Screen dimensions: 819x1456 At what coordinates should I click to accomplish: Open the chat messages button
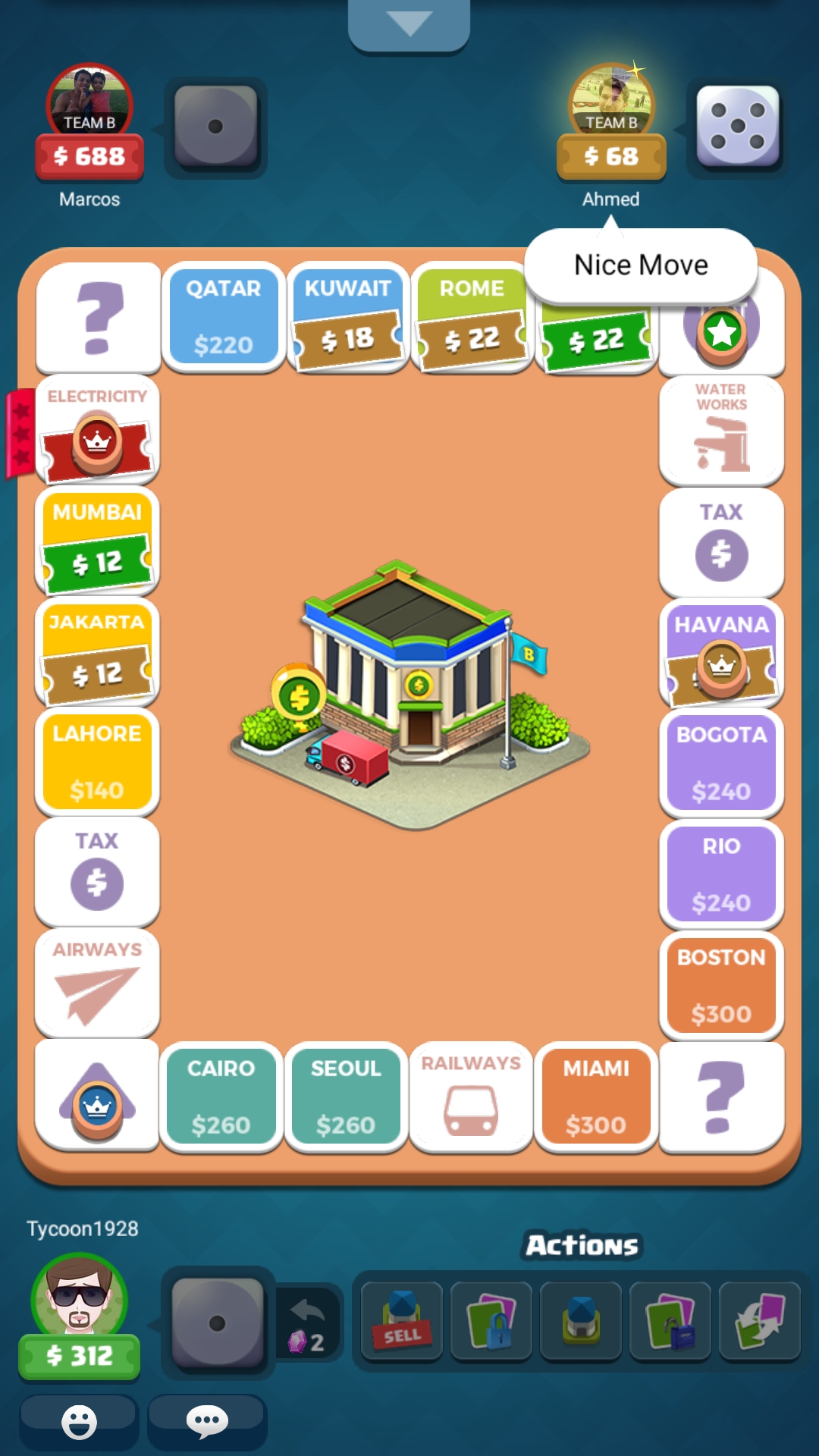pyautogui.click(x=207, y=1421)
